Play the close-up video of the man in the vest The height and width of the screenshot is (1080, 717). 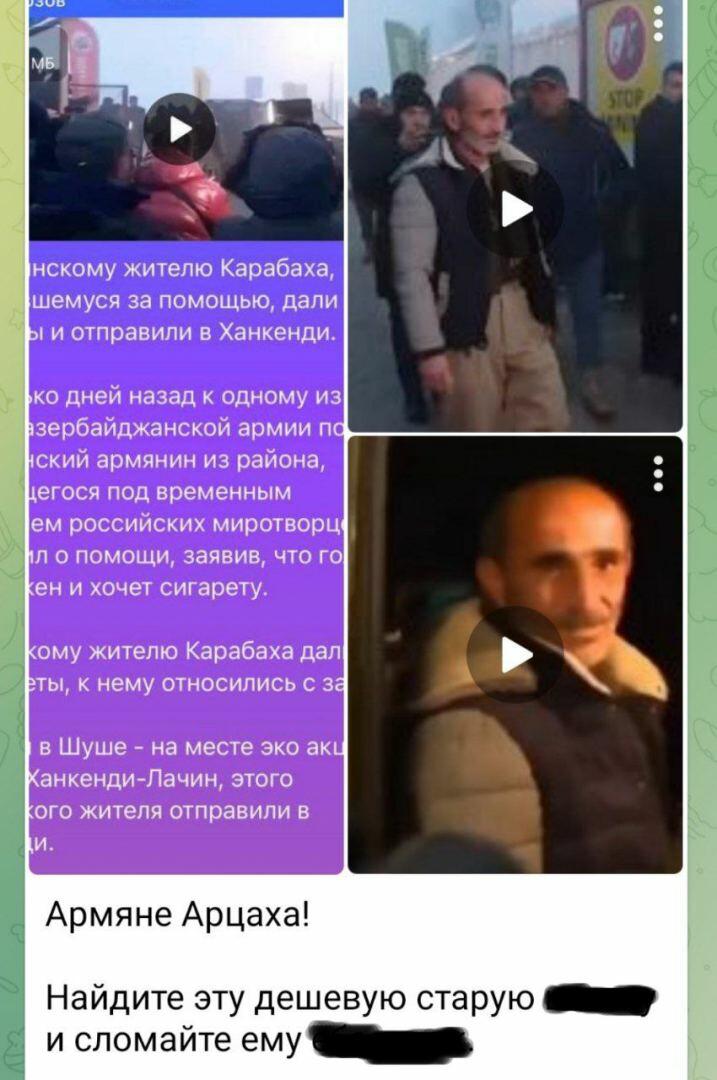tap(516, 655)
